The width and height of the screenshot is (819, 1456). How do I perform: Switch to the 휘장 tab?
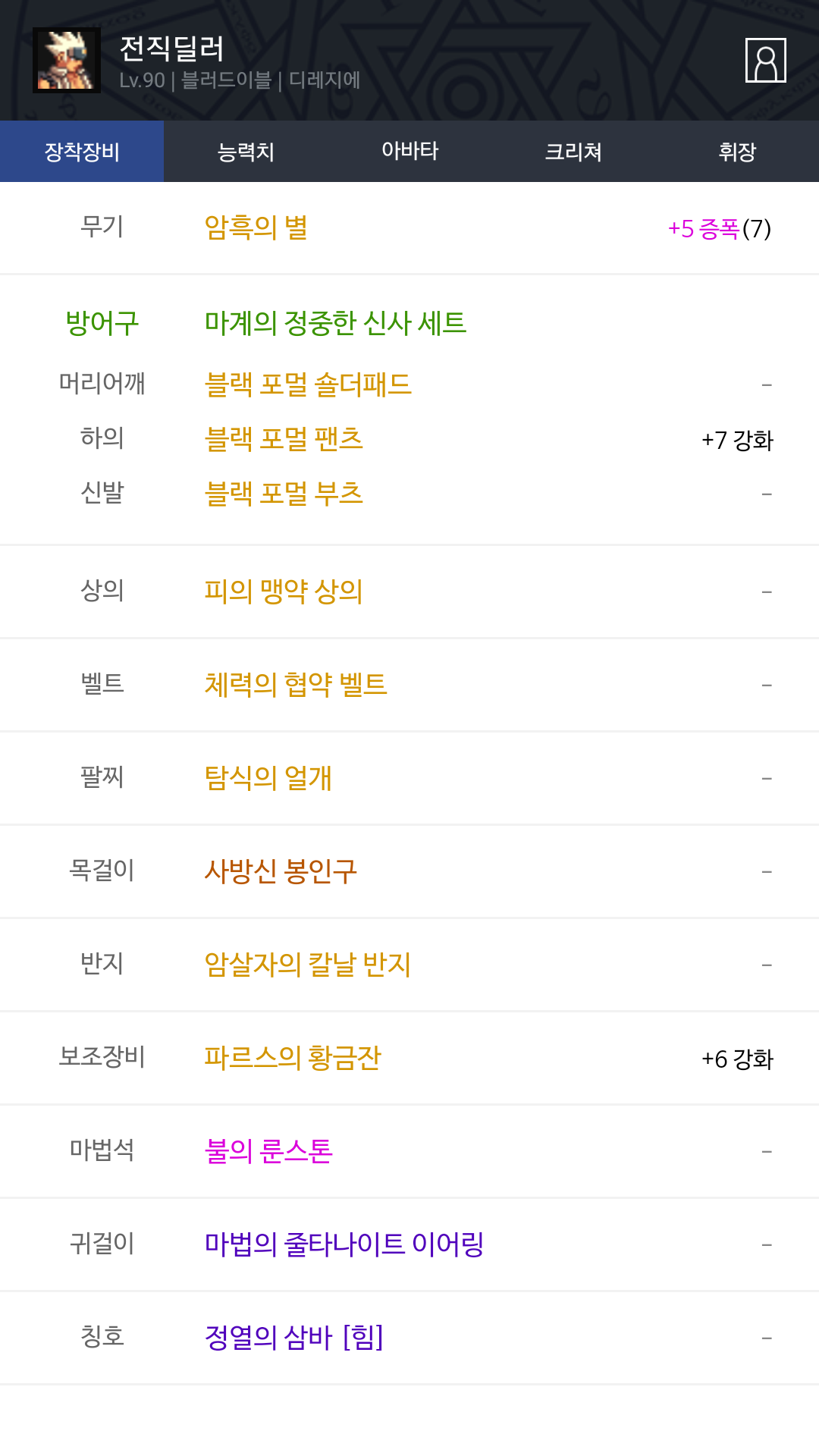(737, 152)
